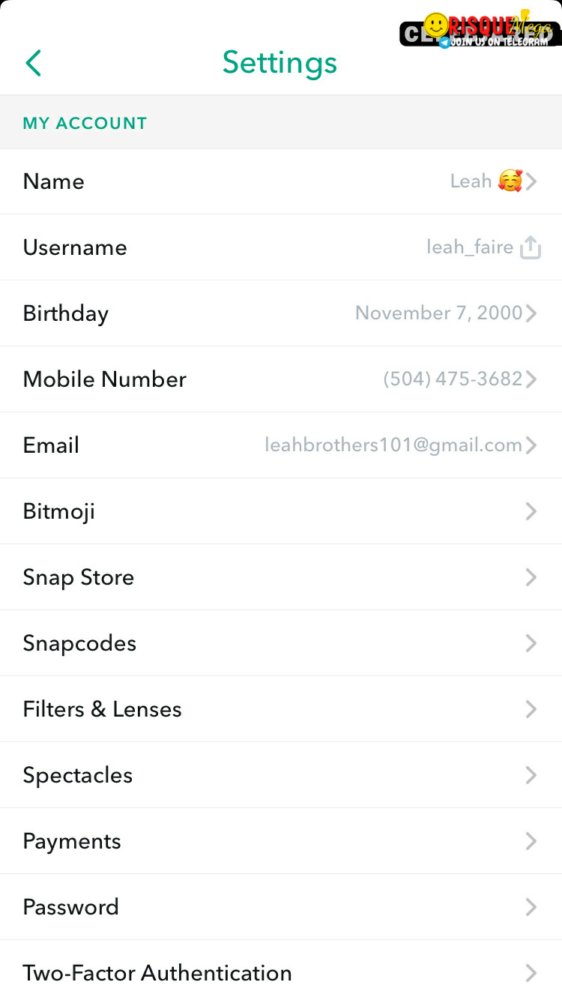Image resolution: width=562 pixels, height=1000 pixels.
Task: Change the Password
Action: coord(281,907)
